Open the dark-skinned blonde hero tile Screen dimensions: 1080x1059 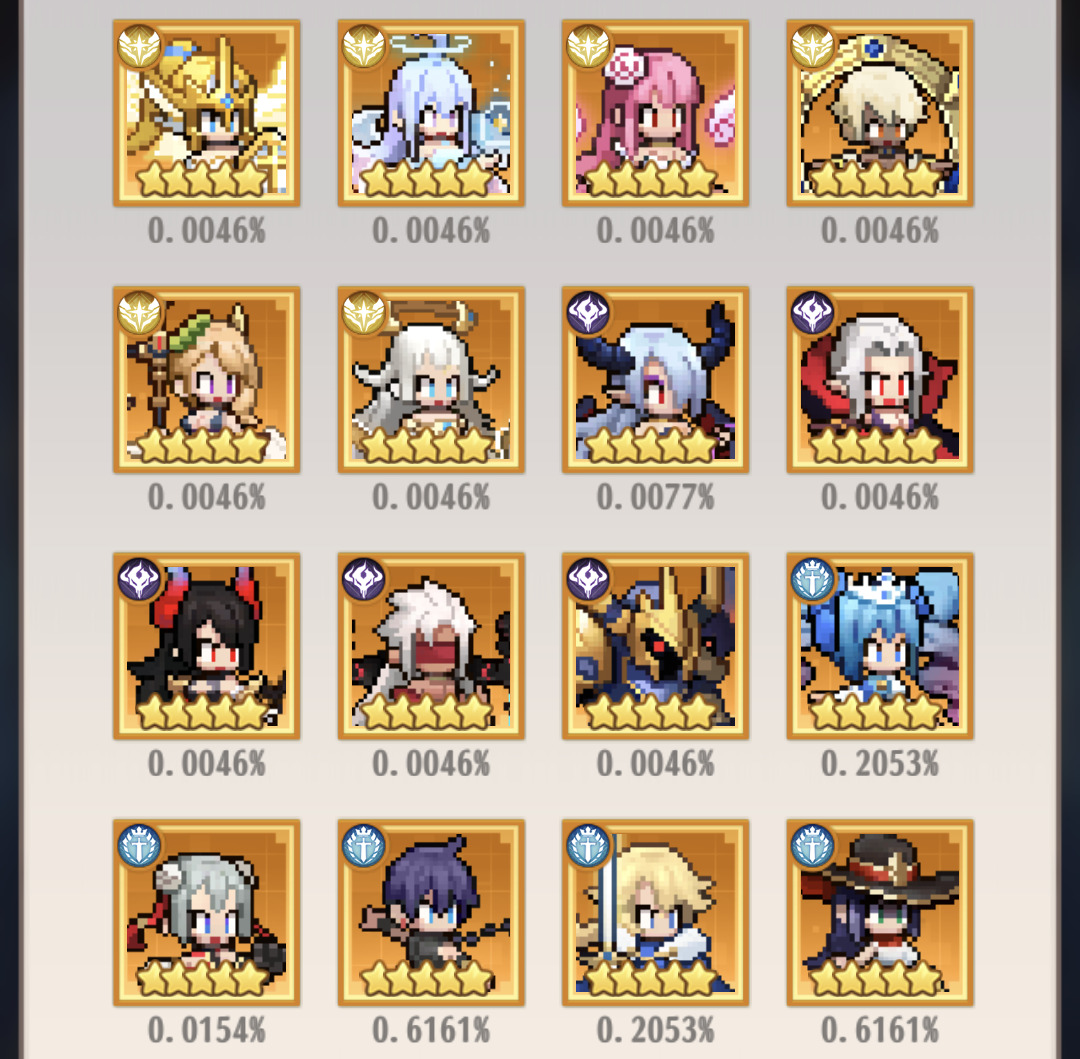(880, 113)
